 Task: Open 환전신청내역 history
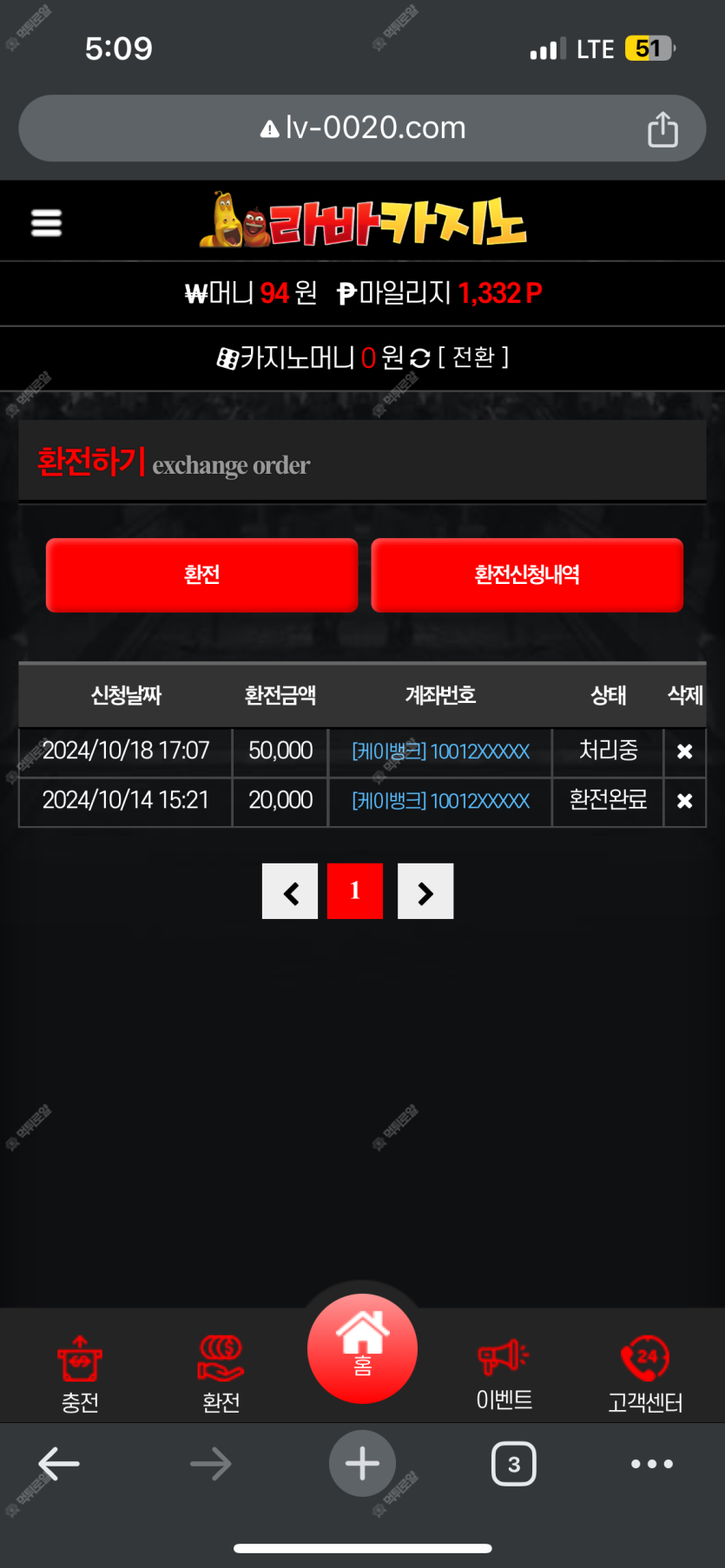[527, 574]
